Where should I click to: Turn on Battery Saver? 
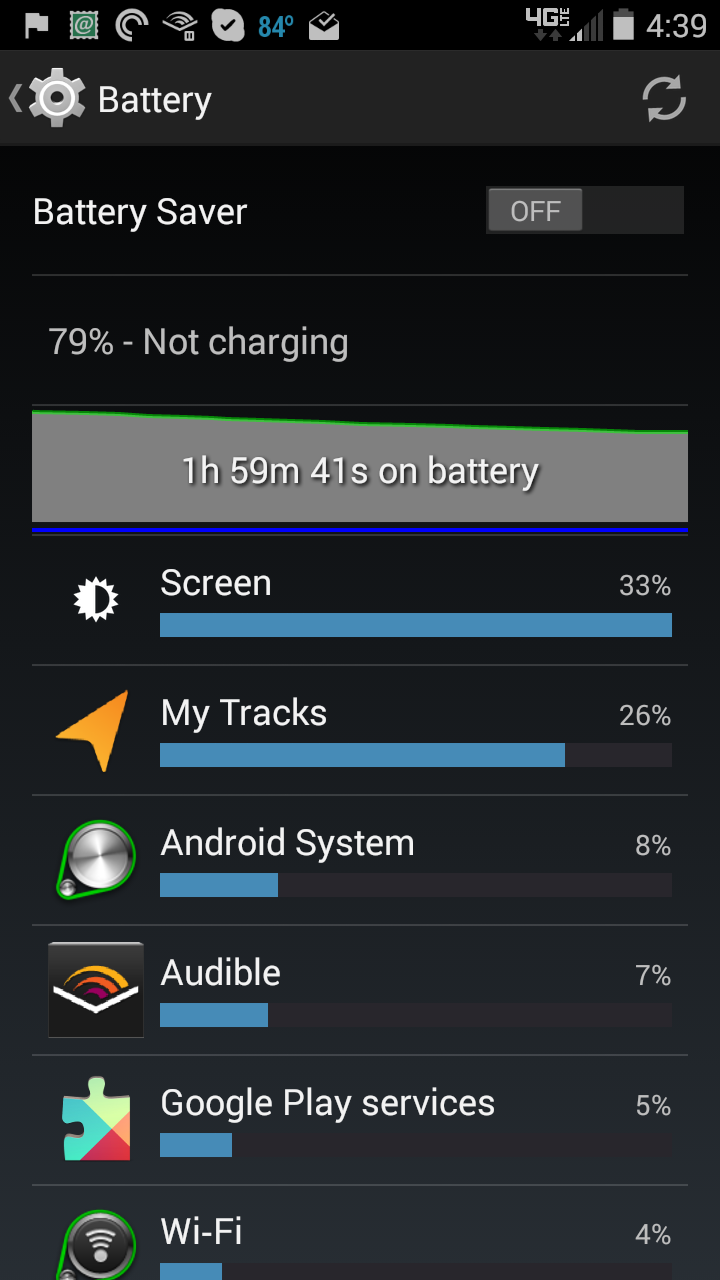click(x=584, y=211)
